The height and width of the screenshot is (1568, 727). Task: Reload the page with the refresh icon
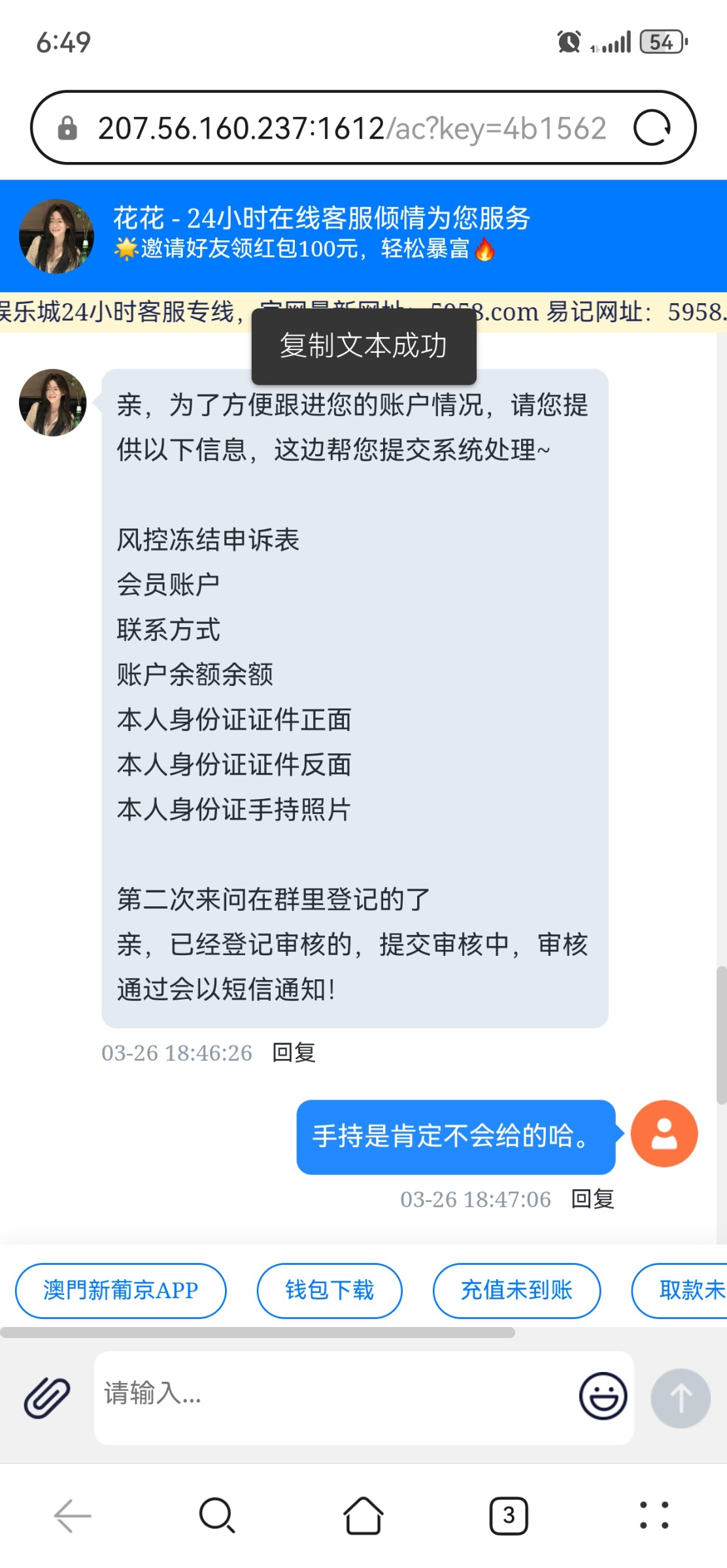coord(652,127)
